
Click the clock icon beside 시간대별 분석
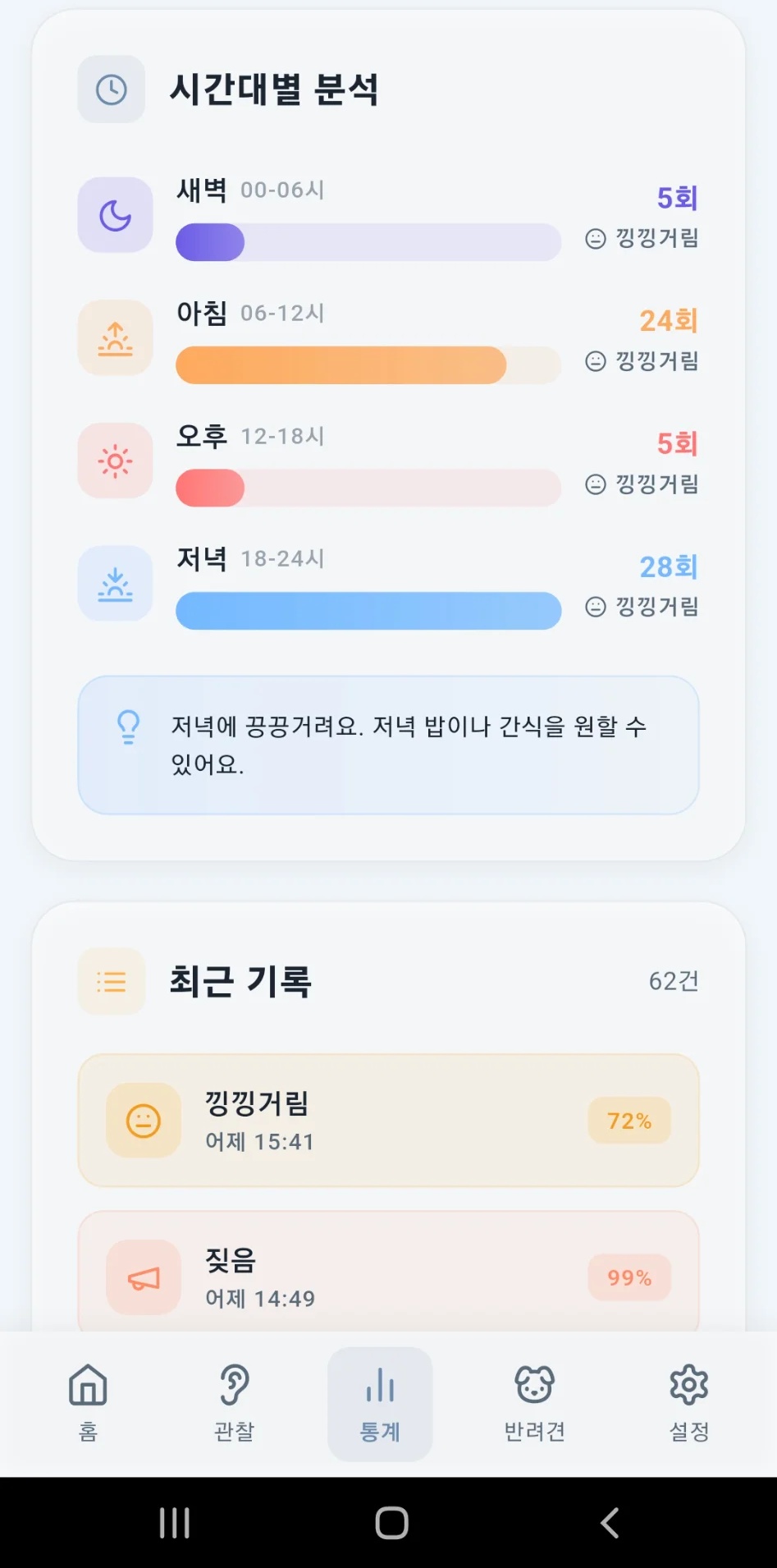(111, 89)
